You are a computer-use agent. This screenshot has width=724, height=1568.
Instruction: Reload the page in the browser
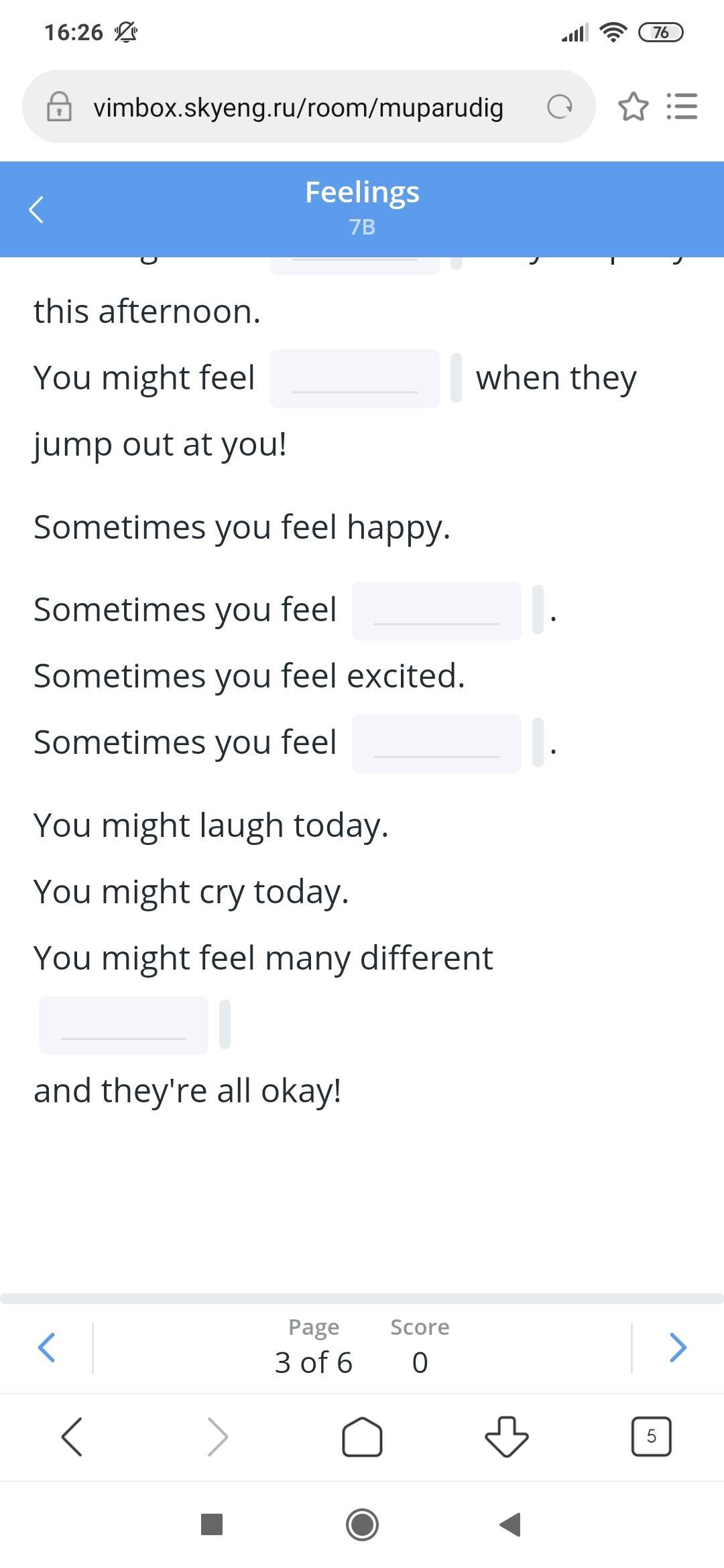pyautogui.click(x=560, y=107)
